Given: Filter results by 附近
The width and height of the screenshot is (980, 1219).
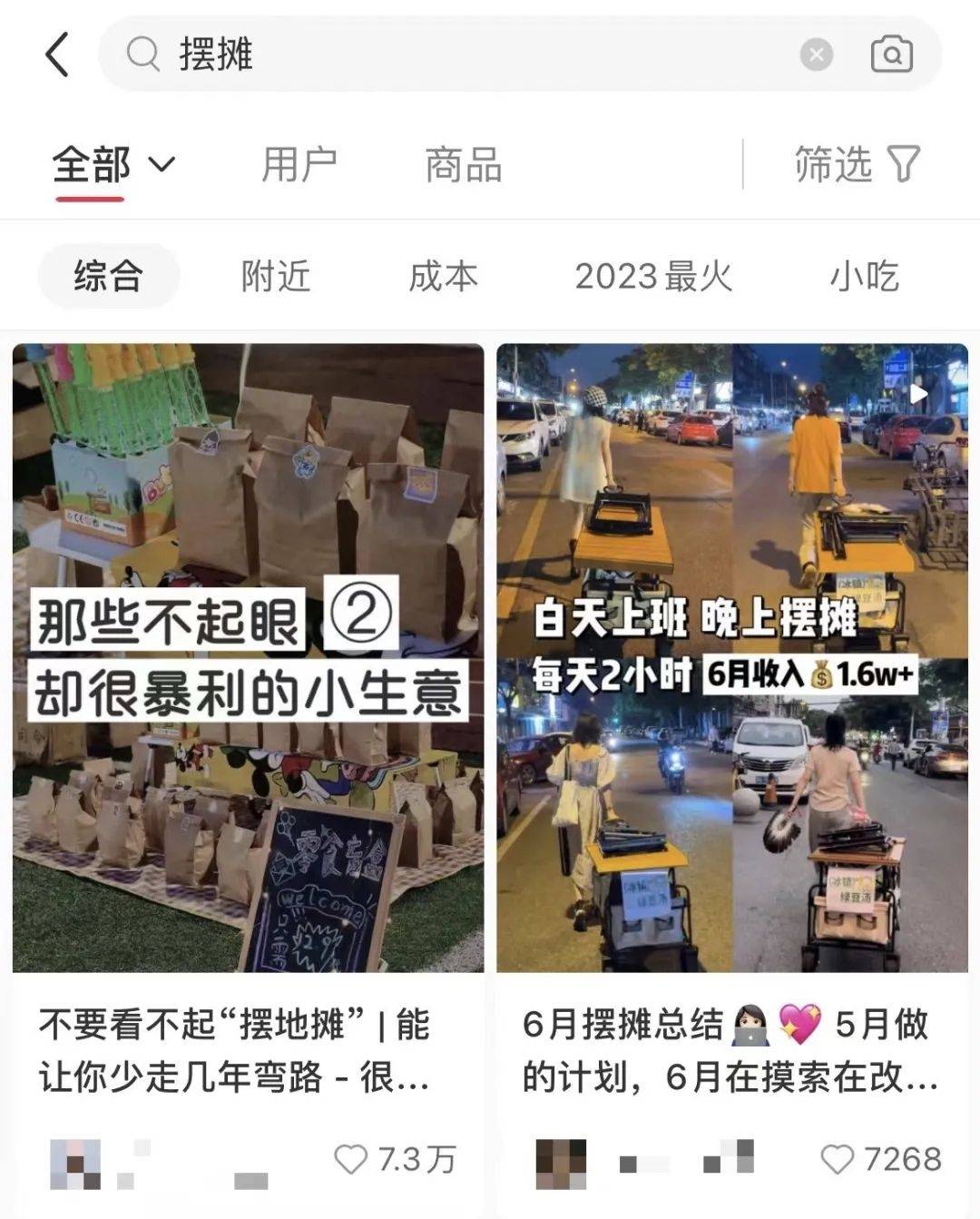Looking at the screenshot, I should (276, 276).
